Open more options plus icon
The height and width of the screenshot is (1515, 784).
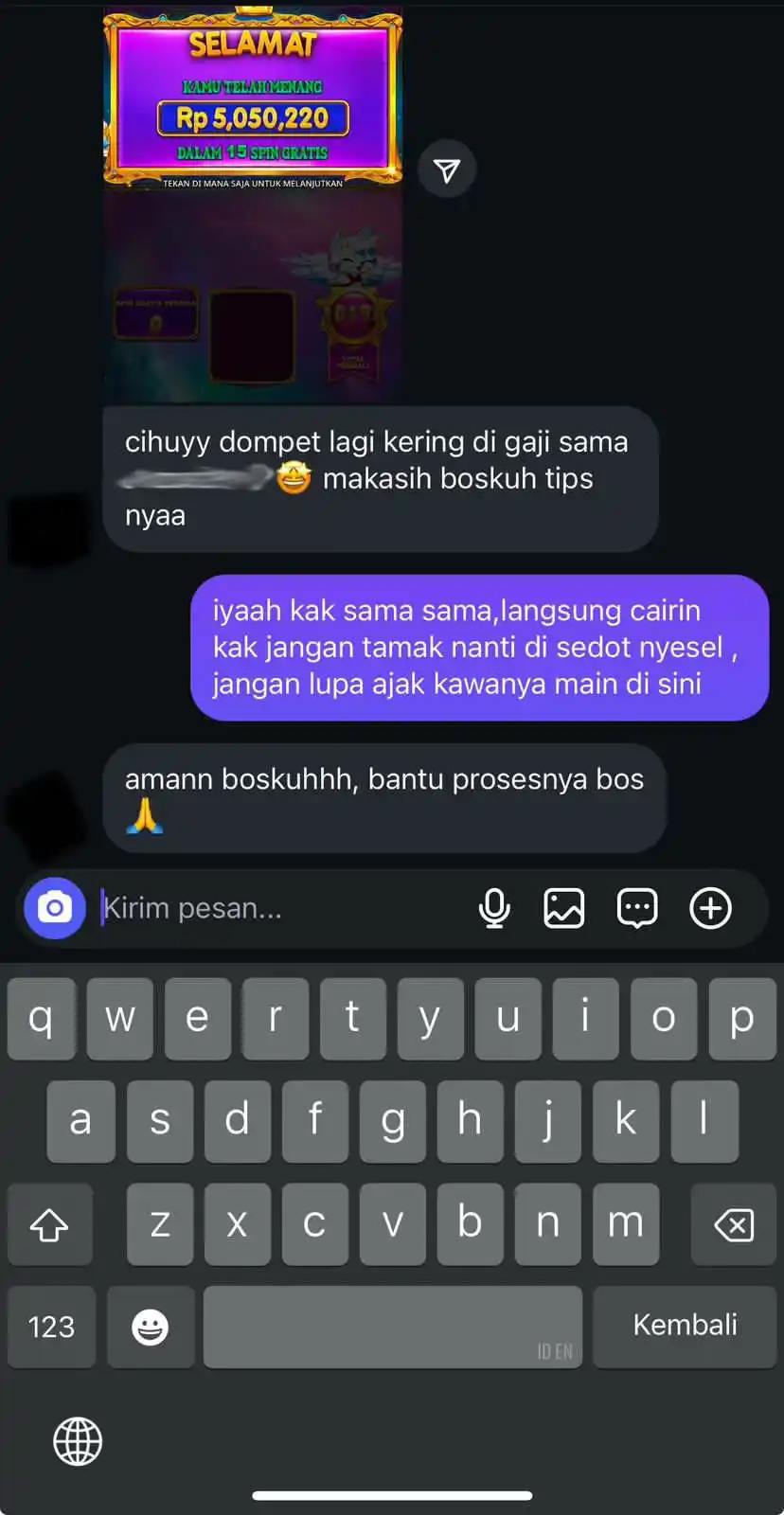[x=710, y=908]
